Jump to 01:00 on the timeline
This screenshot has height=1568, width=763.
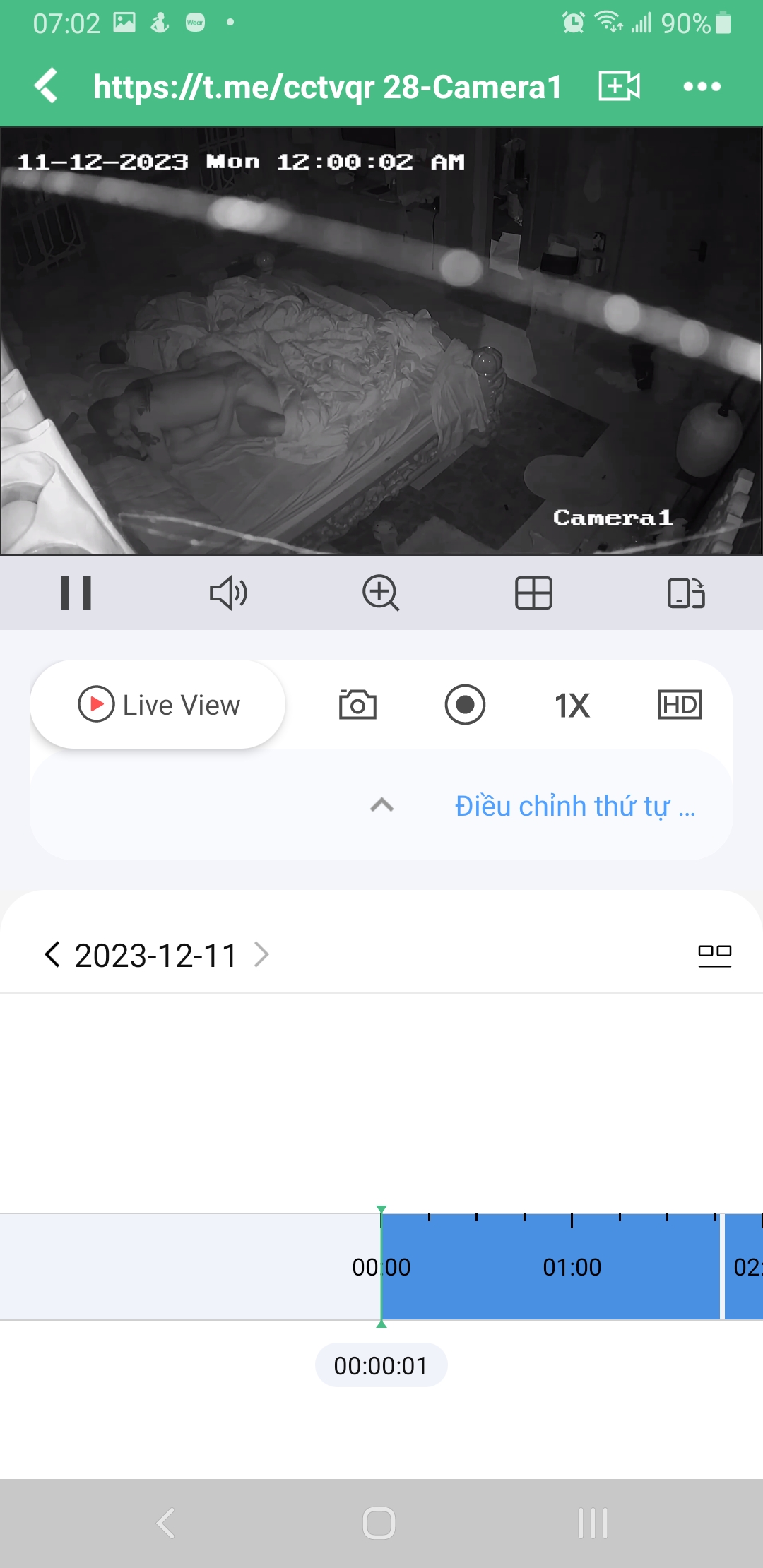tap(572, 1266)
